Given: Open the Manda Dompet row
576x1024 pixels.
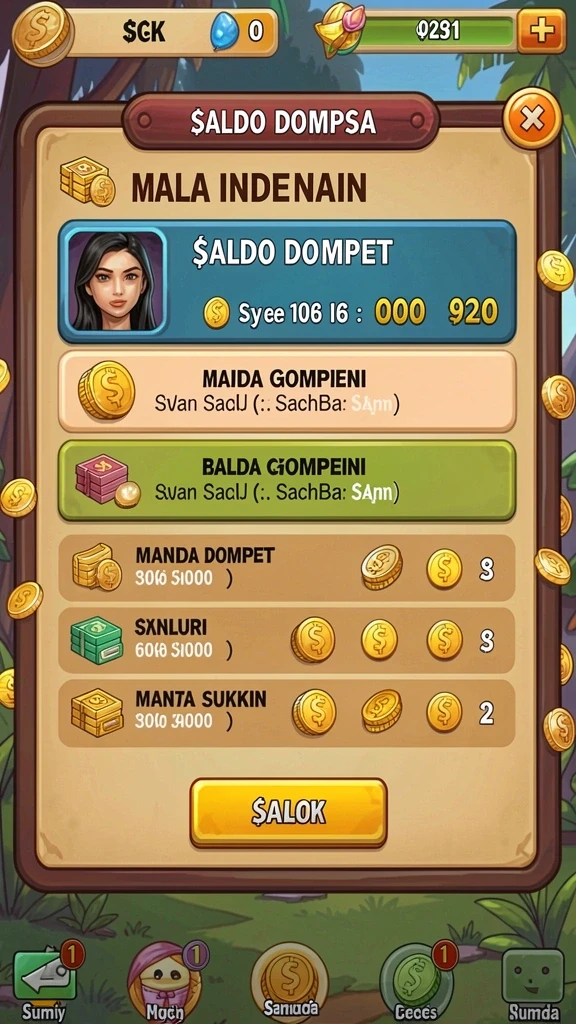Looking at the screenshot, I should tap(287, 568).
